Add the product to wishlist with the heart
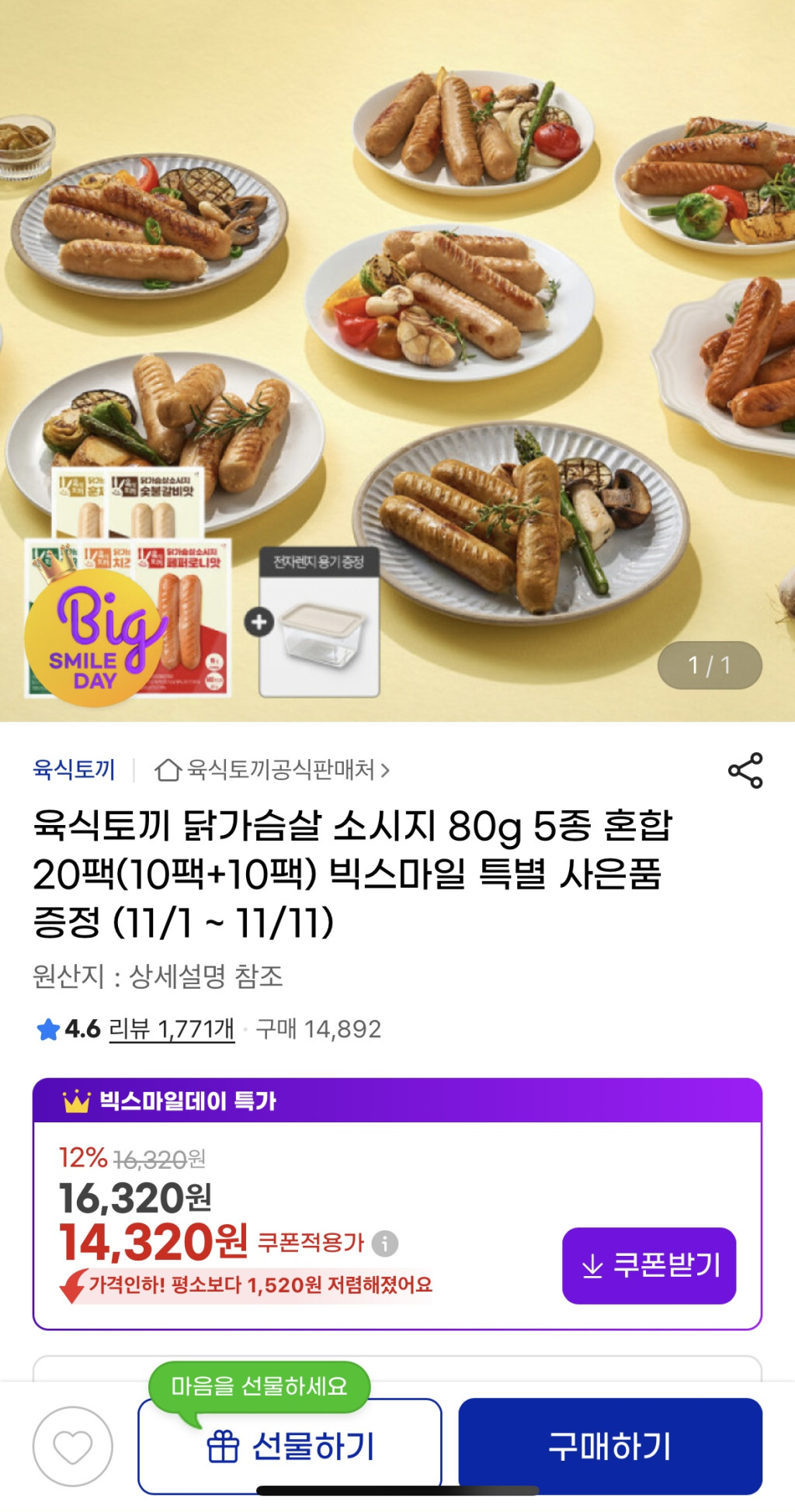Image resolution: width=795 pixels, height=1512 pixels. point(73,1447)
